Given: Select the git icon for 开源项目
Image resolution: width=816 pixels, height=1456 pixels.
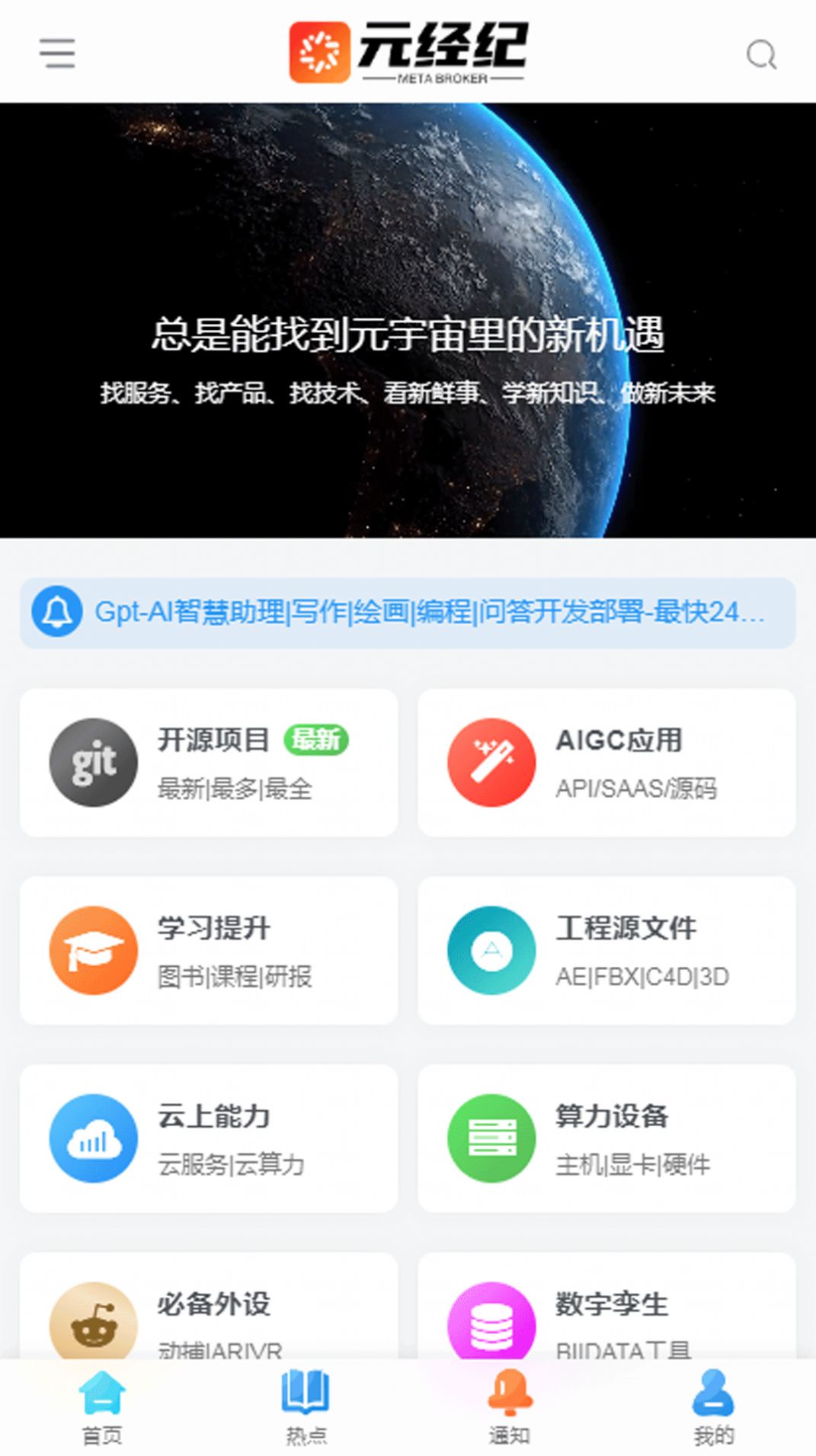Looking at the screenshot, I should [93, 763].
